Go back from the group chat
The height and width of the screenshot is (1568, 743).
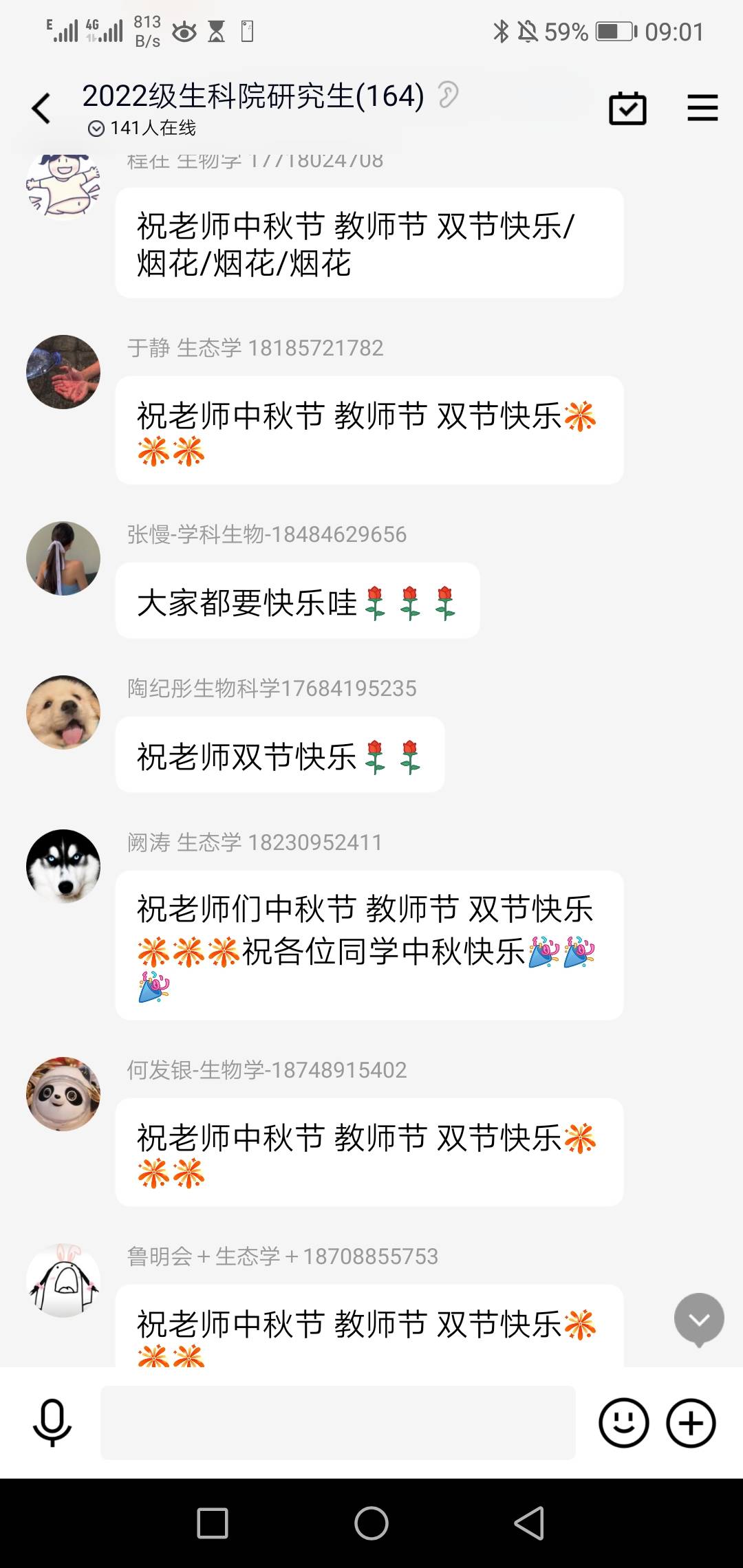(x=41, y=109)
